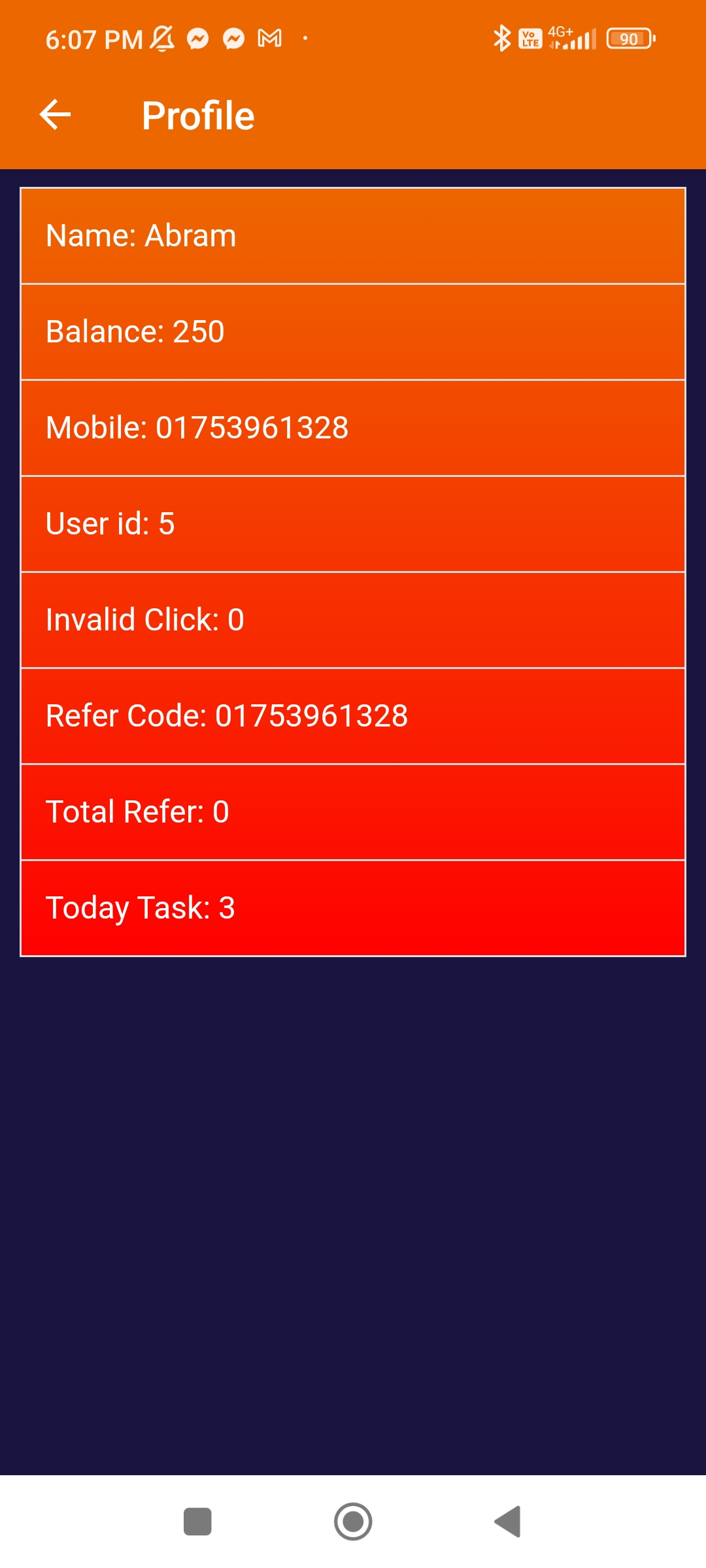Open recent apps from navigation bar

(197, 1522)
